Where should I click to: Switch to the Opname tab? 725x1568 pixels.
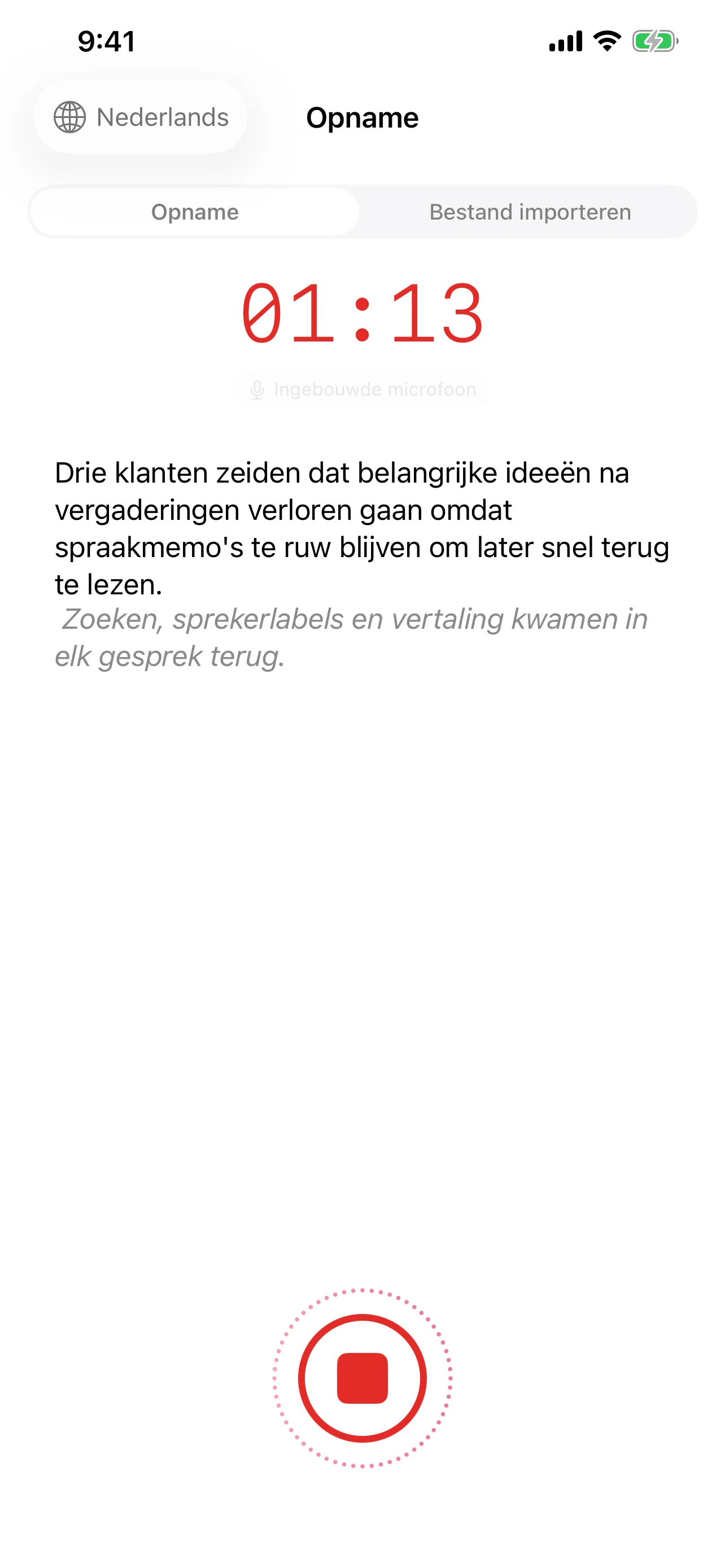pyautogui.click(x=195, y=212)
